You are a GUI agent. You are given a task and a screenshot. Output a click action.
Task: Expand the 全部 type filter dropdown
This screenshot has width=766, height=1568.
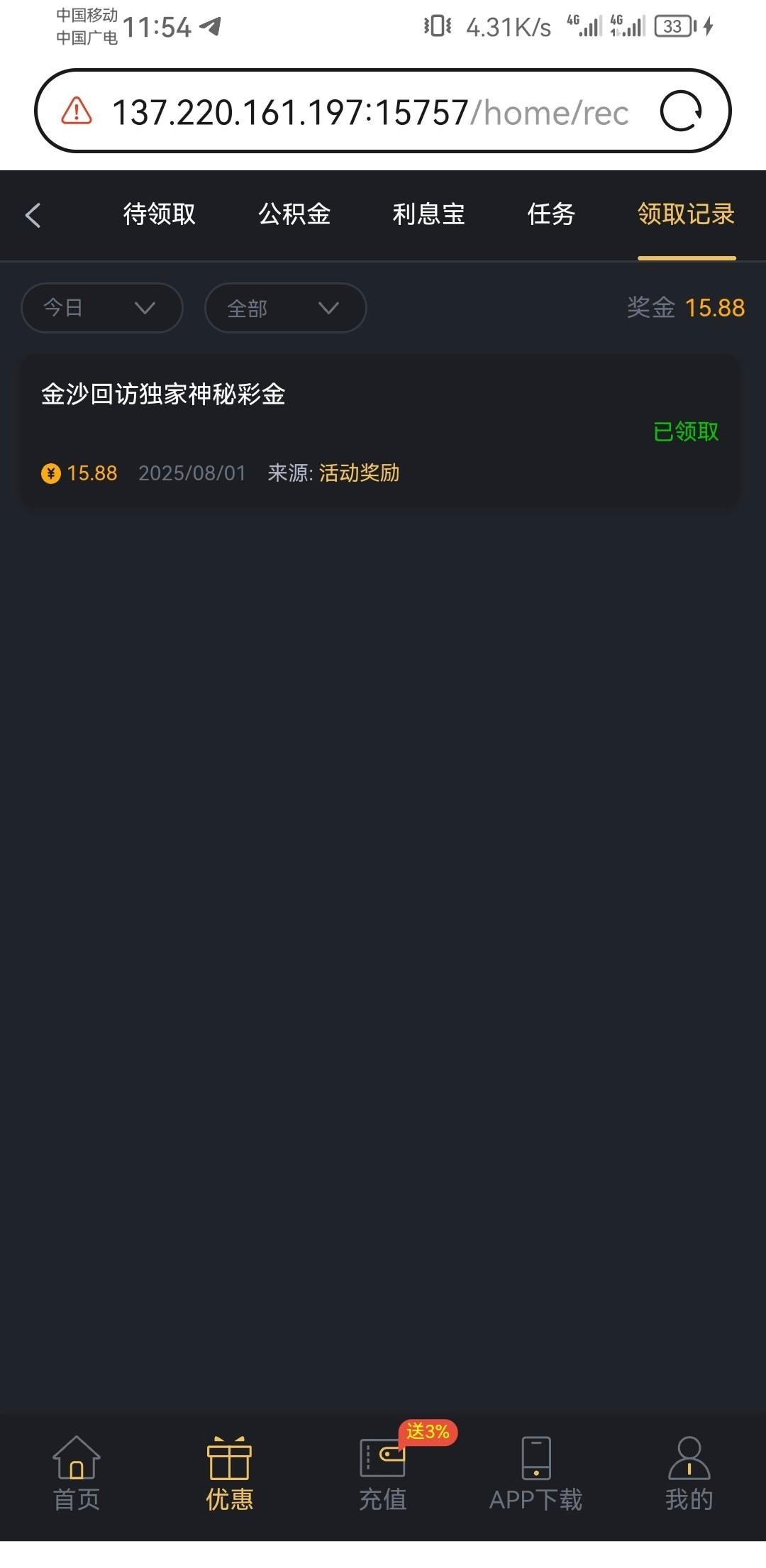click(285, 308)
